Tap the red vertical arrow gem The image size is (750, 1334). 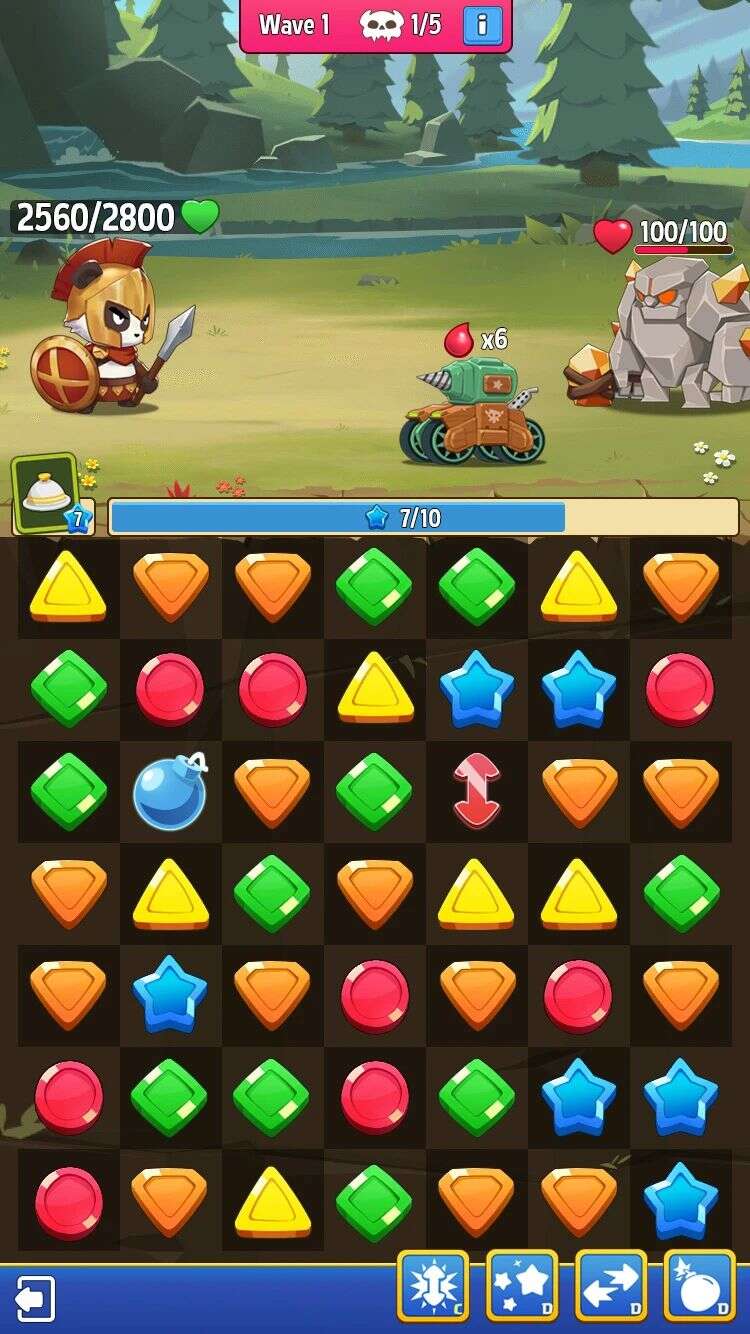click(477, 791)
